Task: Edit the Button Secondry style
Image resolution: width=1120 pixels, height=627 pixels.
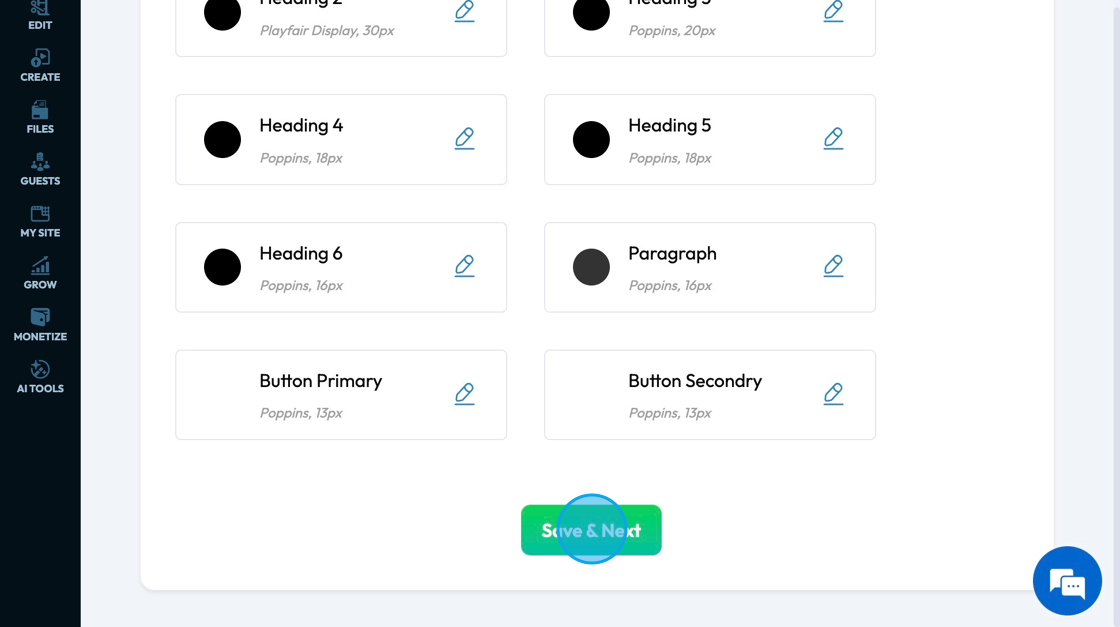Action: pos(833,394)
